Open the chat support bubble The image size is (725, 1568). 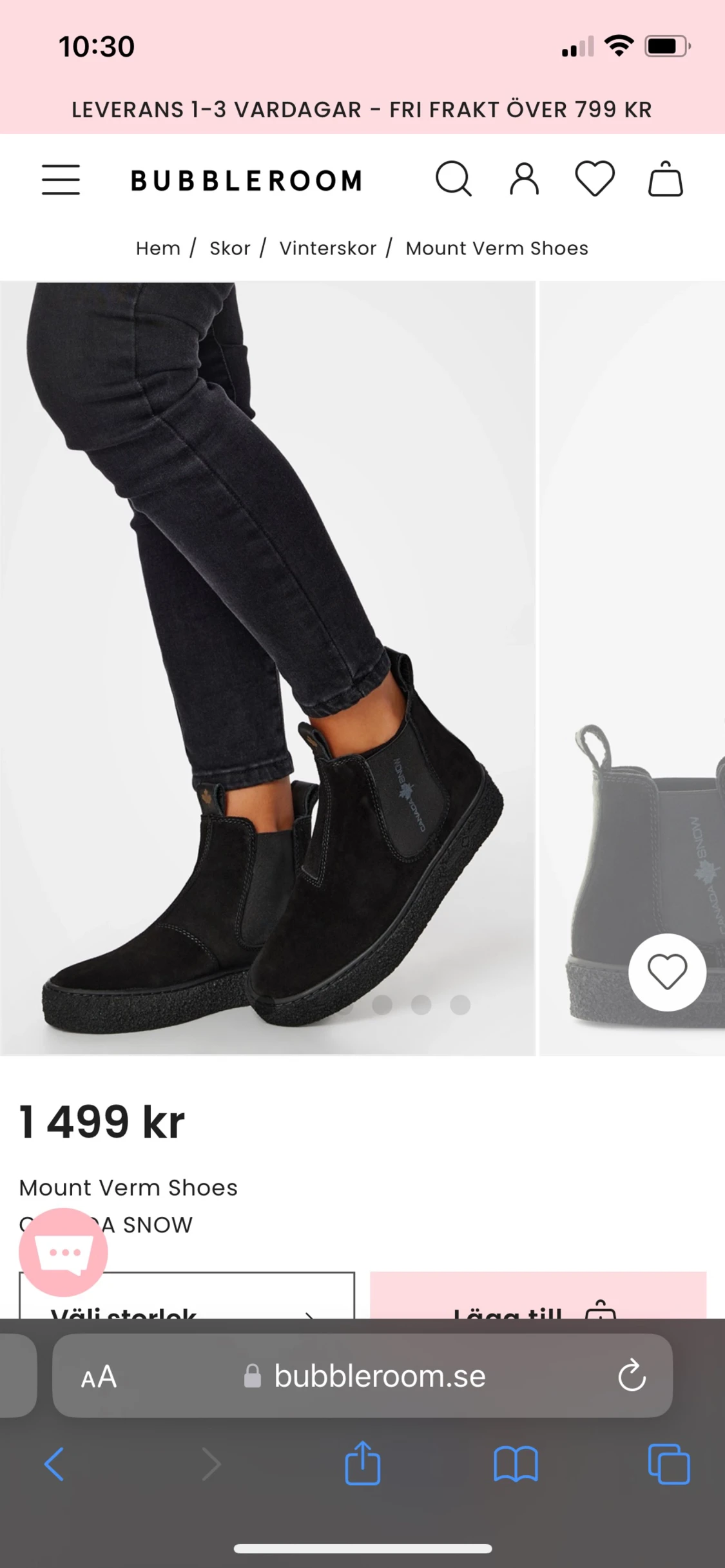[x=63, y=1252]
